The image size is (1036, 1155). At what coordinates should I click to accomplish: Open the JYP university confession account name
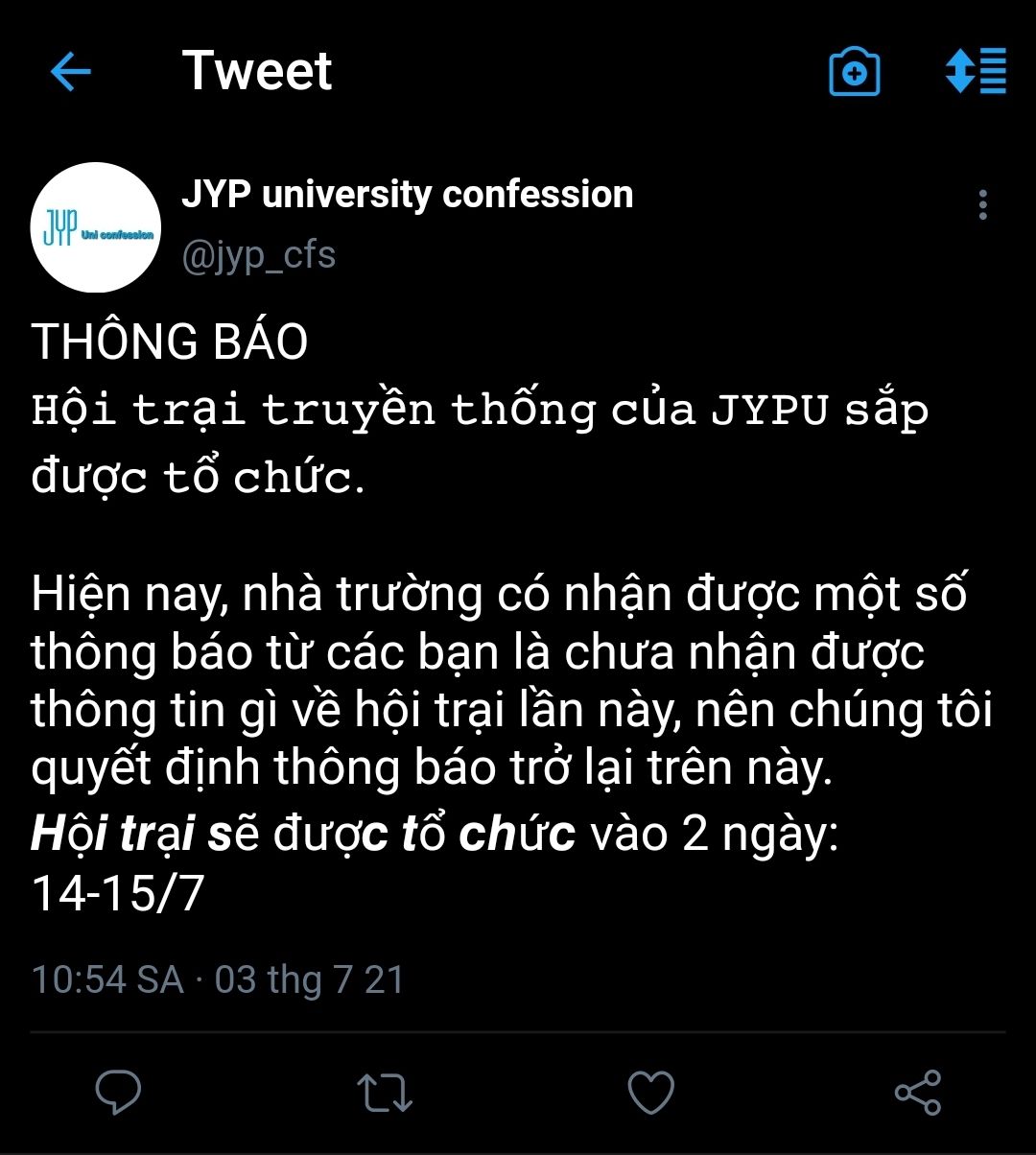point(408,195)
